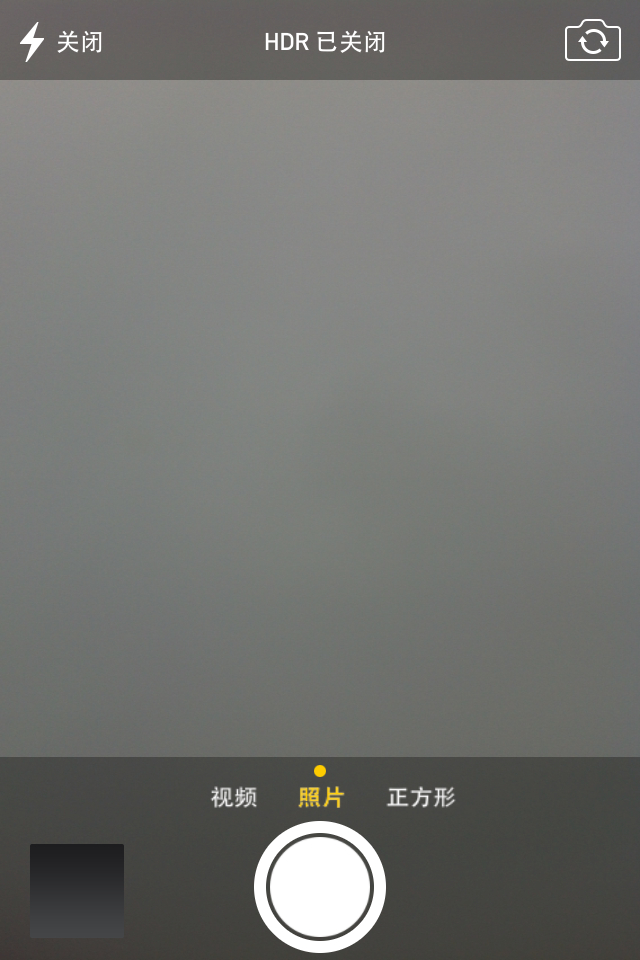Open the last photo thumbnail
640x960 pixels.
click(x=77, y=891)
